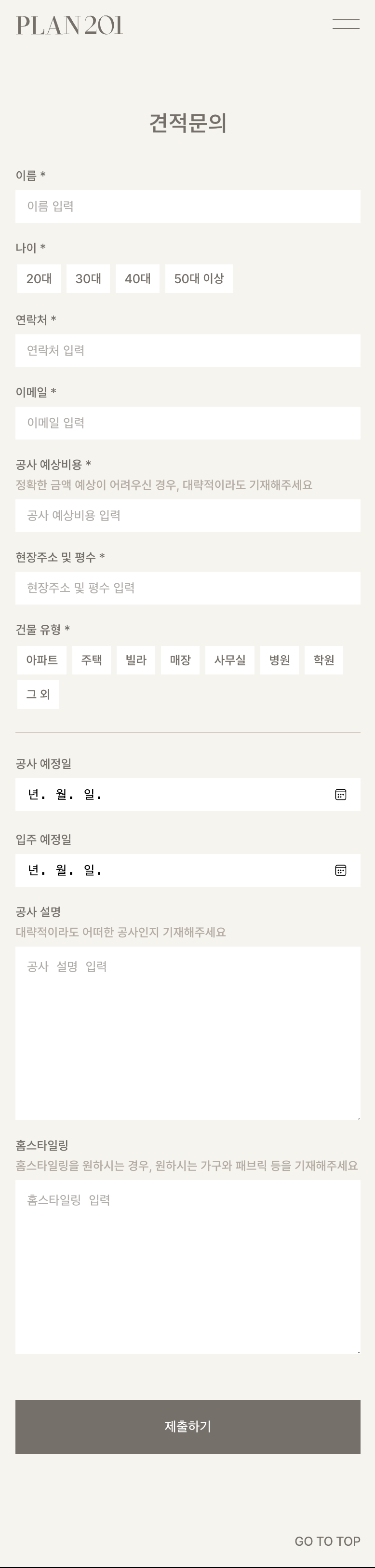The image size is (375, 1568).
Task: Choose the 50대 이상 age option
Action: (x=199, y=279)
